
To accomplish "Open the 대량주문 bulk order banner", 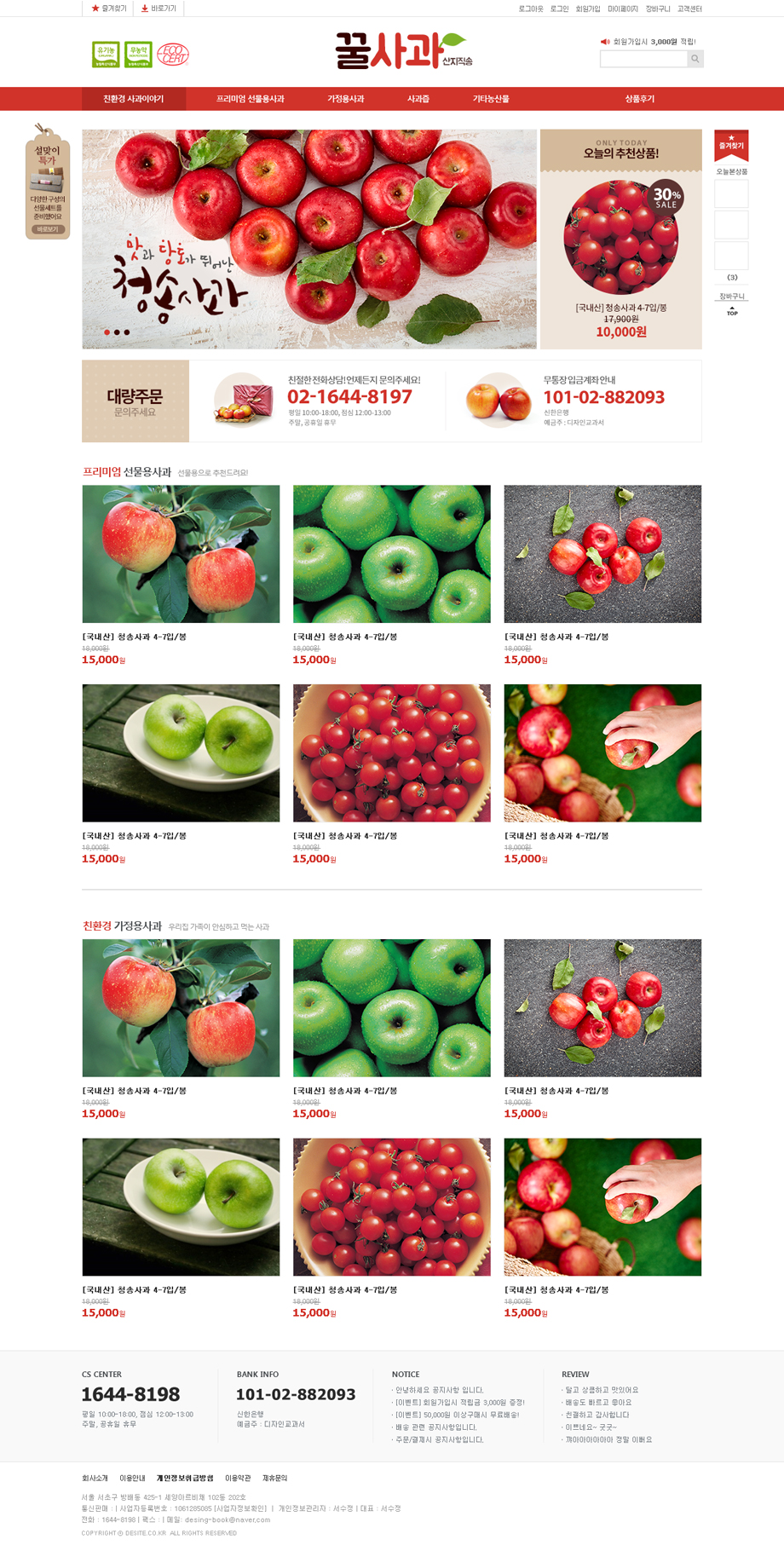I will click(135, 401).
